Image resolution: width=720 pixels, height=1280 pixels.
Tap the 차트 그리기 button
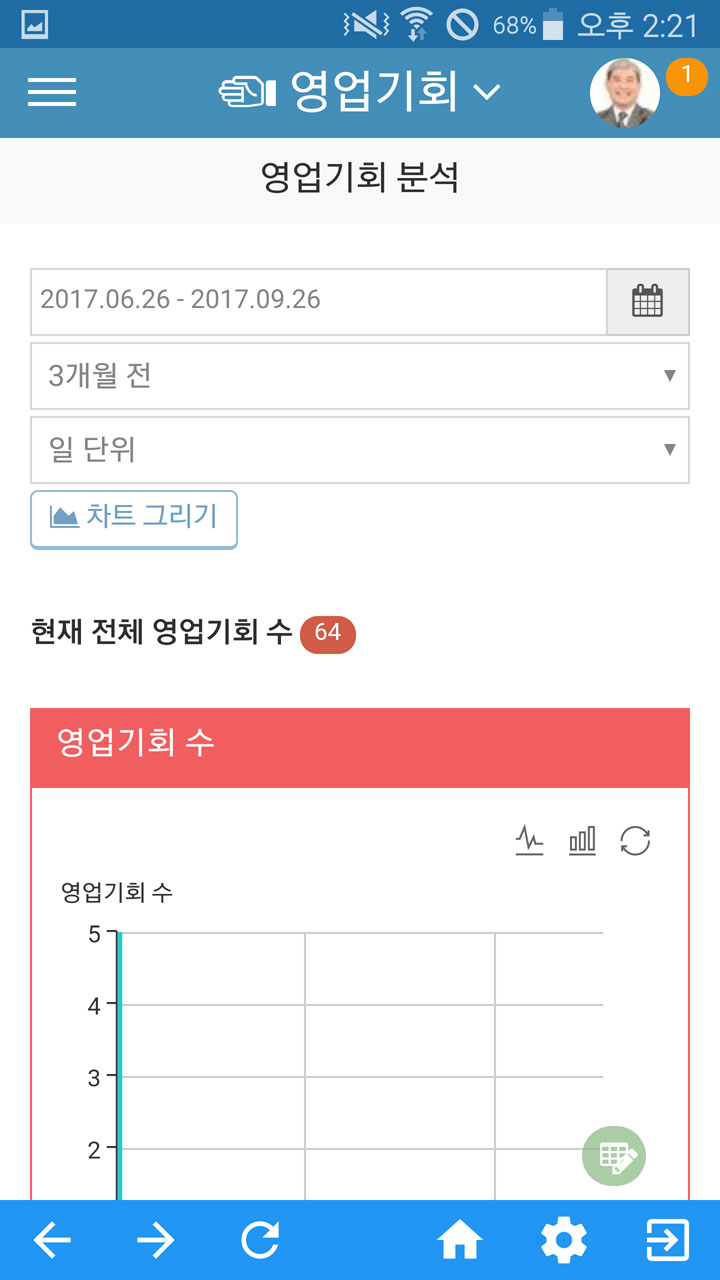tap(134, 519)
